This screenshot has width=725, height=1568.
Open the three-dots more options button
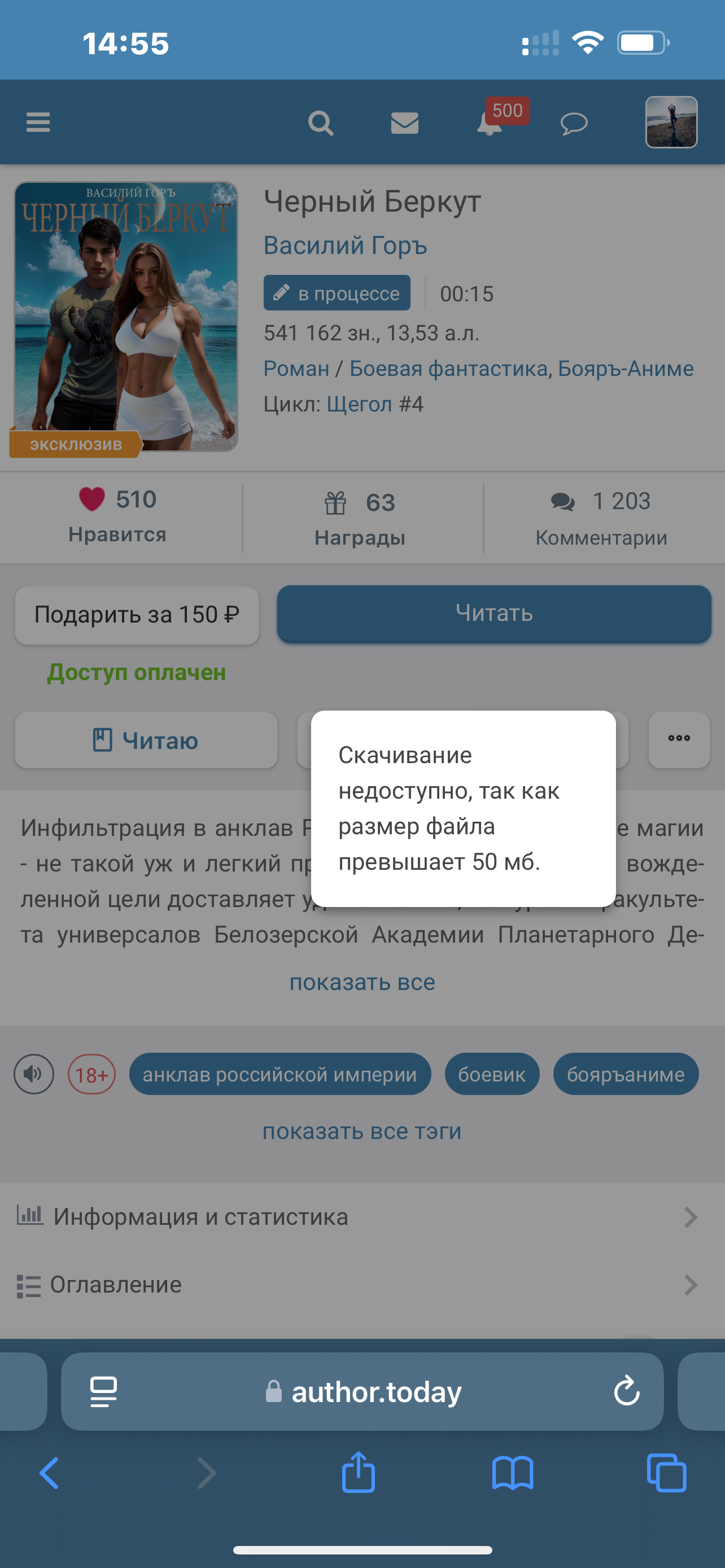[x=679, y=739]
